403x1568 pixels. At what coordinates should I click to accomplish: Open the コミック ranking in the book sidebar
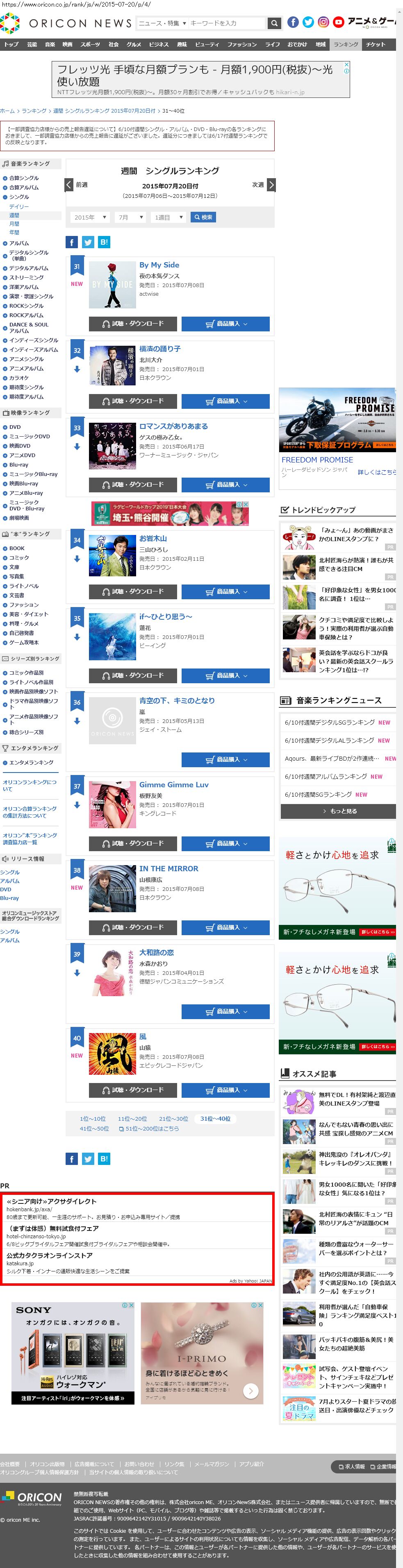pos(19,557)
